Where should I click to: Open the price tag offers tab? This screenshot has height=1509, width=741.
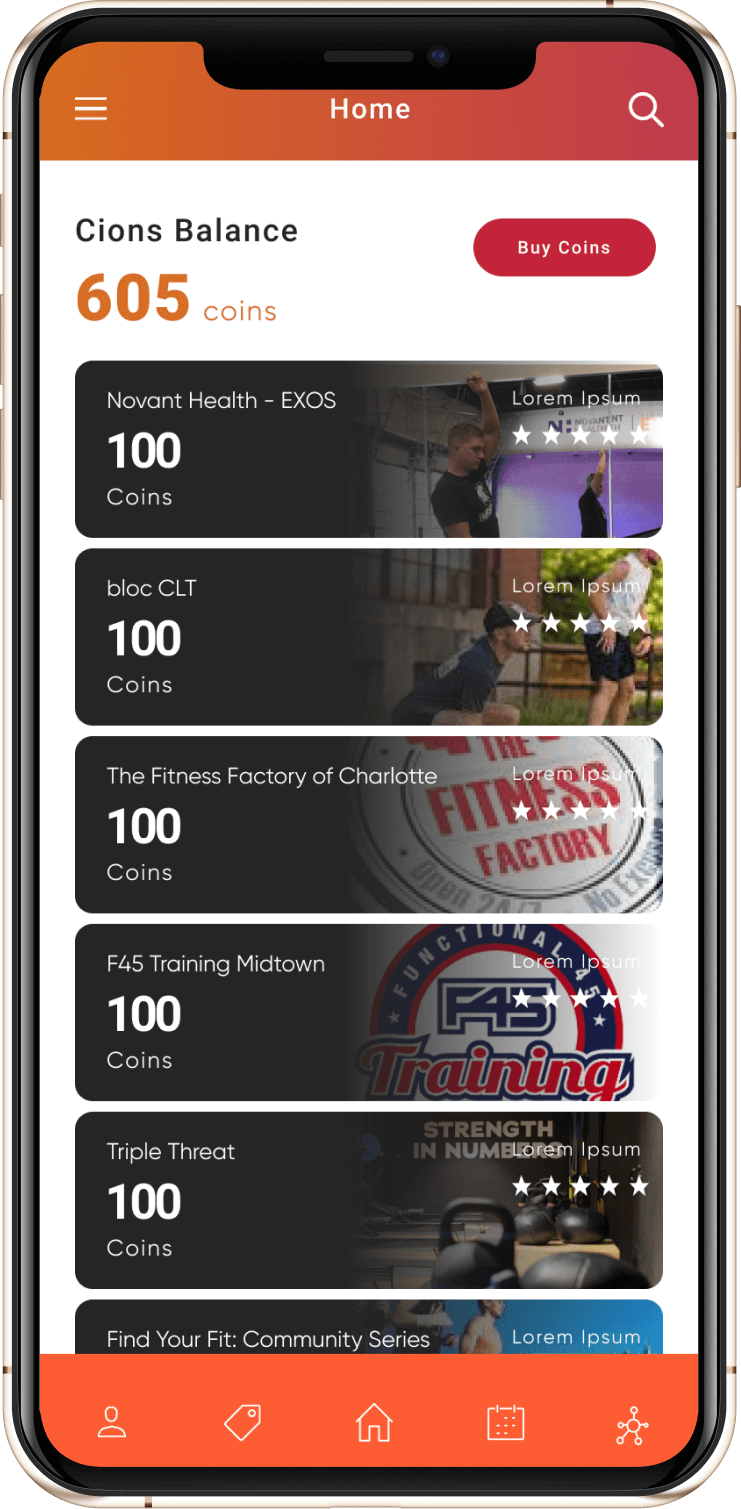pos(242,1422)
